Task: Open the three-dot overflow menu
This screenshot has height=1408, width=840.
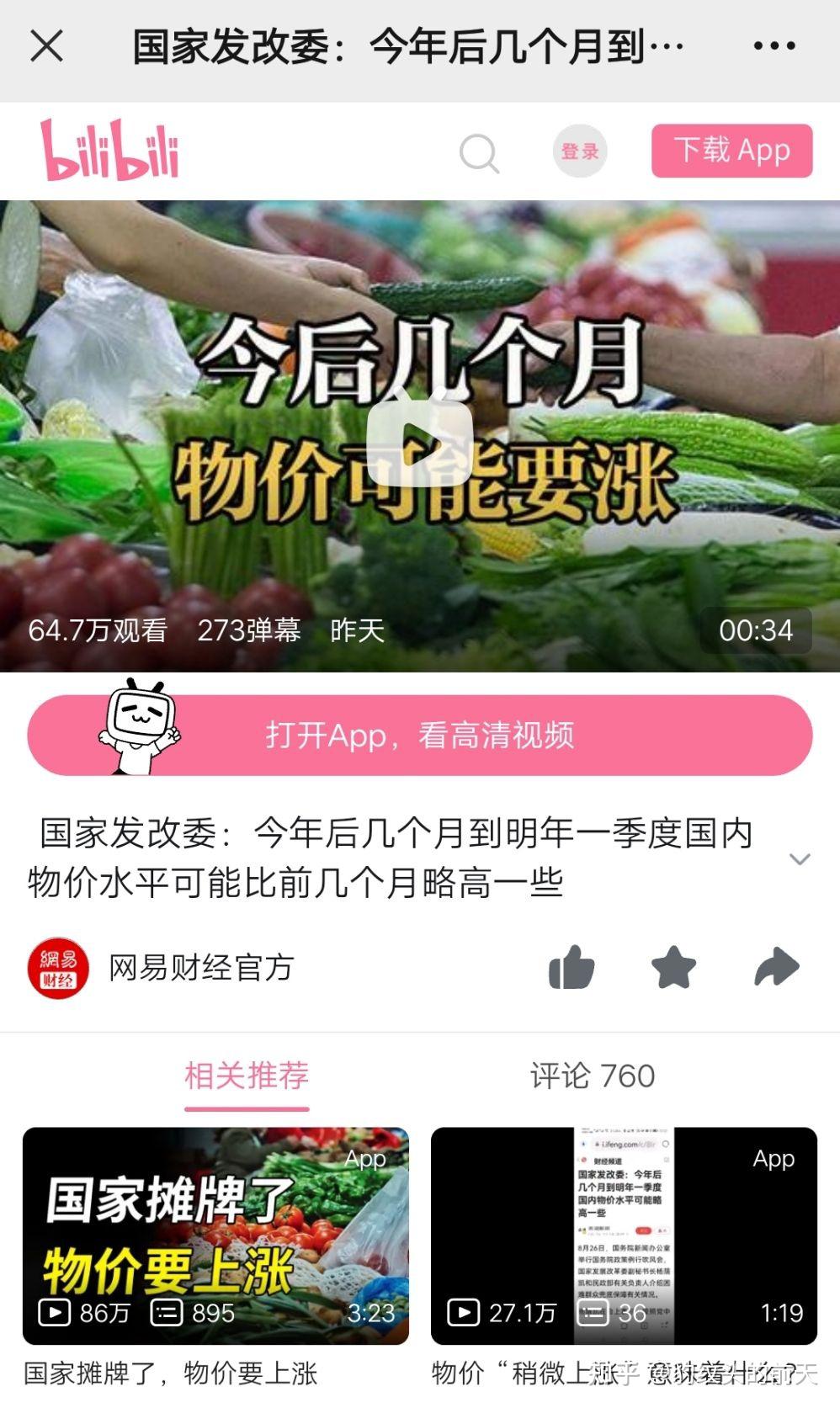Action: (x=774, y=46)
